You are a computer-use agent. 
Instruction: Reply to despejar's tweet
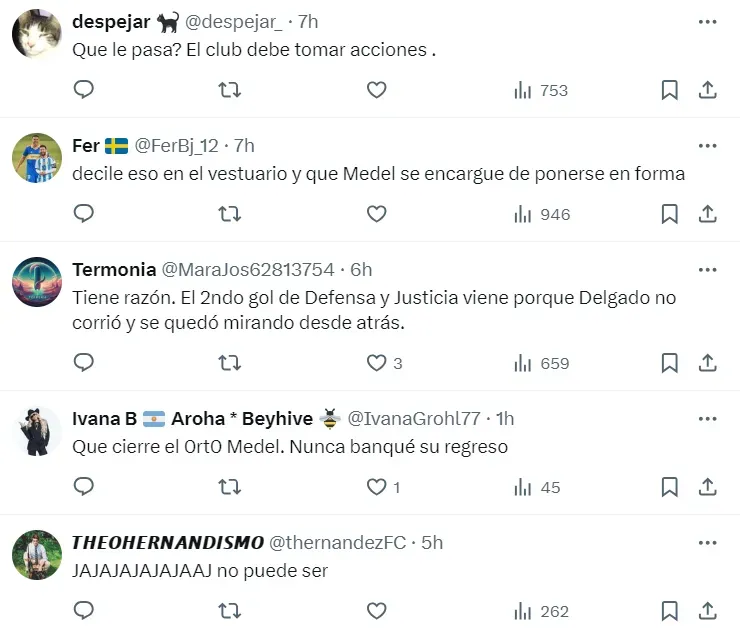pos(85,90)
